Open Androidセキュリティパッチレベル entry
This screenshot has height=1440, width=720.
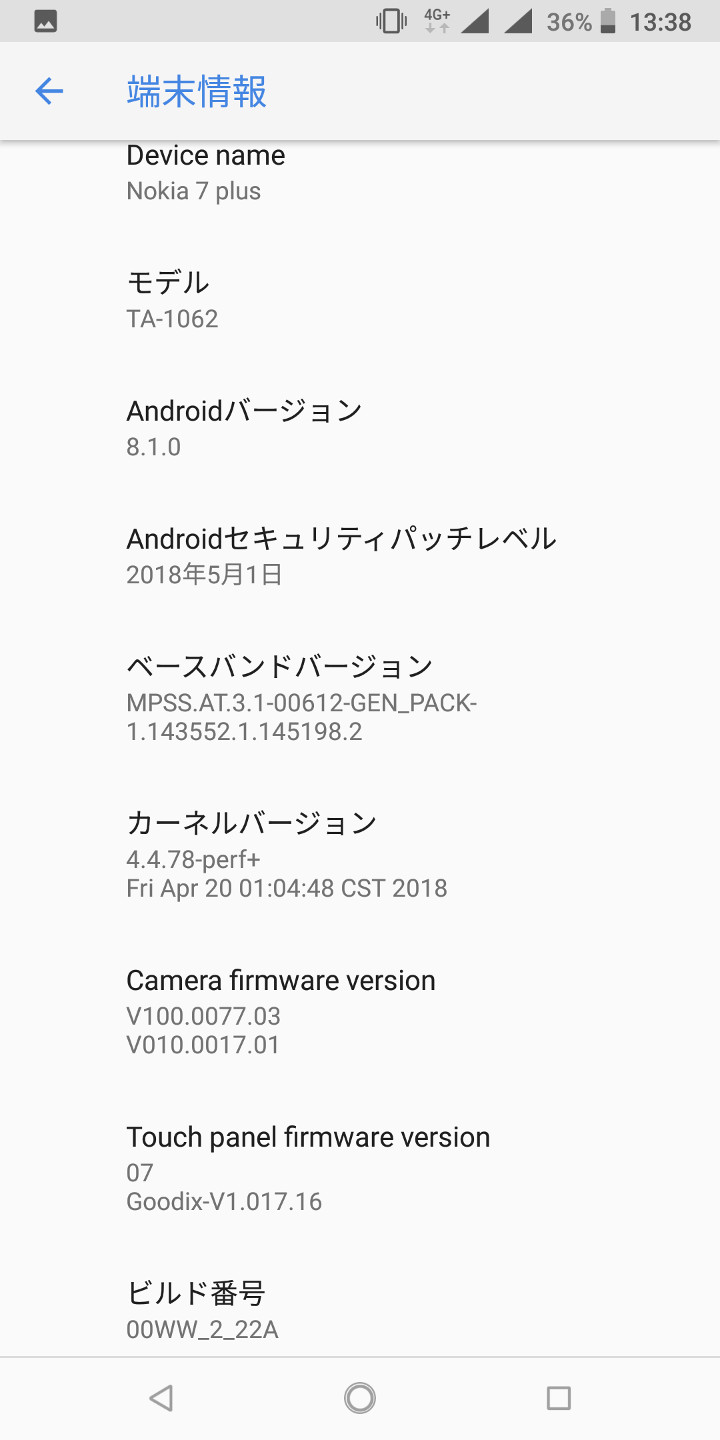point(360,556)
